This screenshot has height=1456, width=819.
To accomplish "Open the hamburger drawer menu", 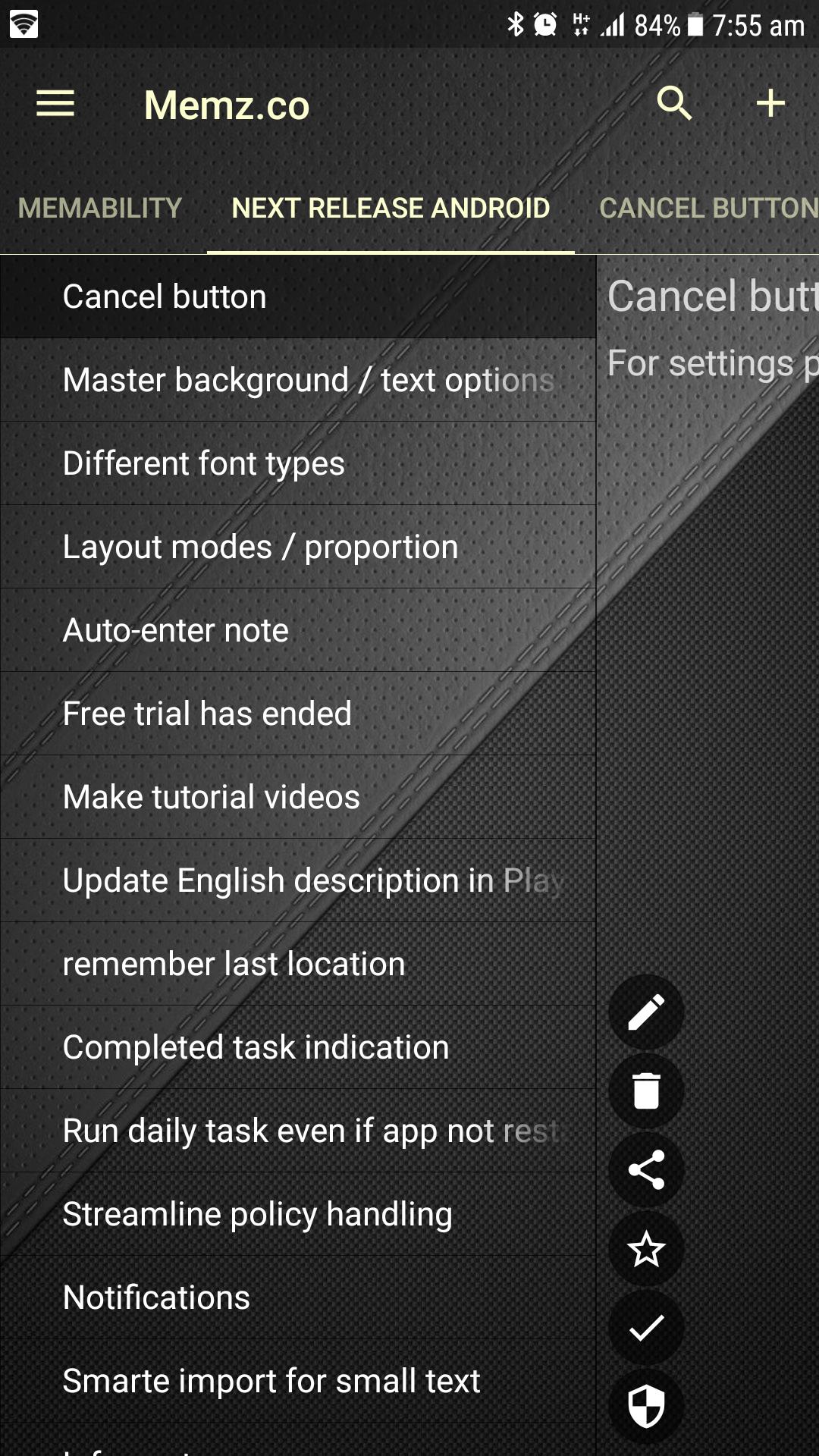I will click(x=55, y=103).
